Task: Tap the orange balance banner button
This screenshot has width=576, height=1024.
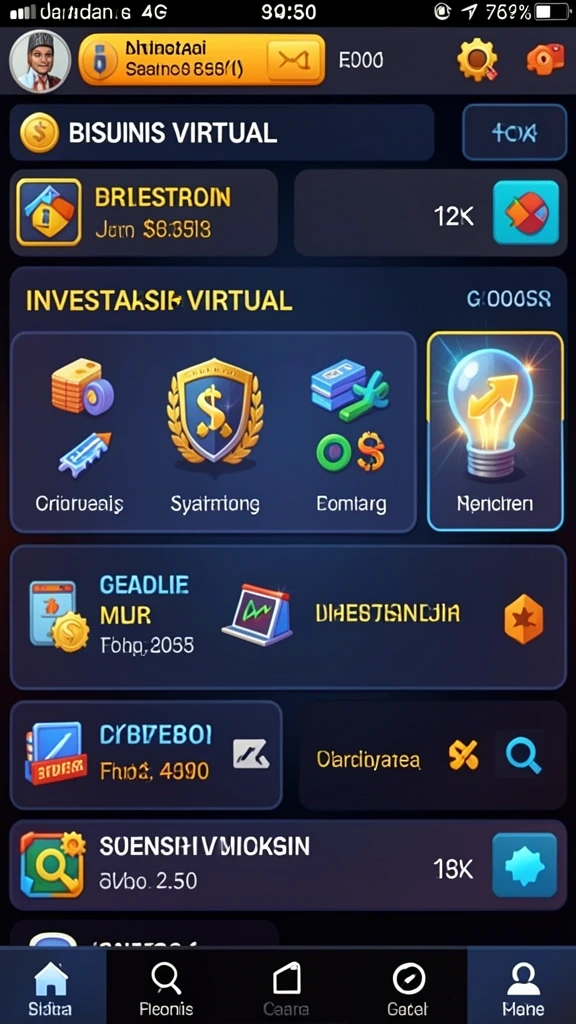Action: pos(202,60)
